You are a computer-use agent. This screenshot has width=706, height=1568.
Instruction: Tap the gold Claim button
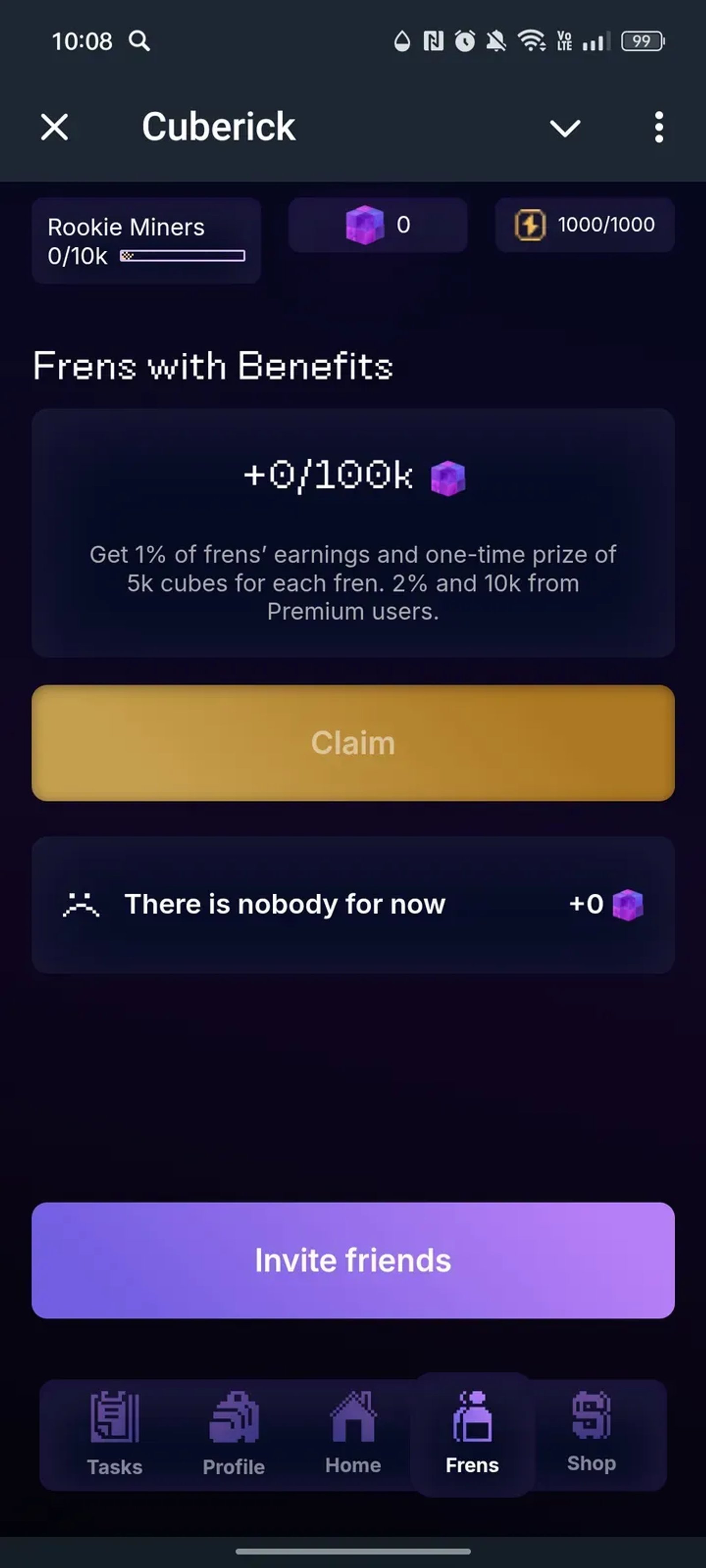[x=353, y=743]
